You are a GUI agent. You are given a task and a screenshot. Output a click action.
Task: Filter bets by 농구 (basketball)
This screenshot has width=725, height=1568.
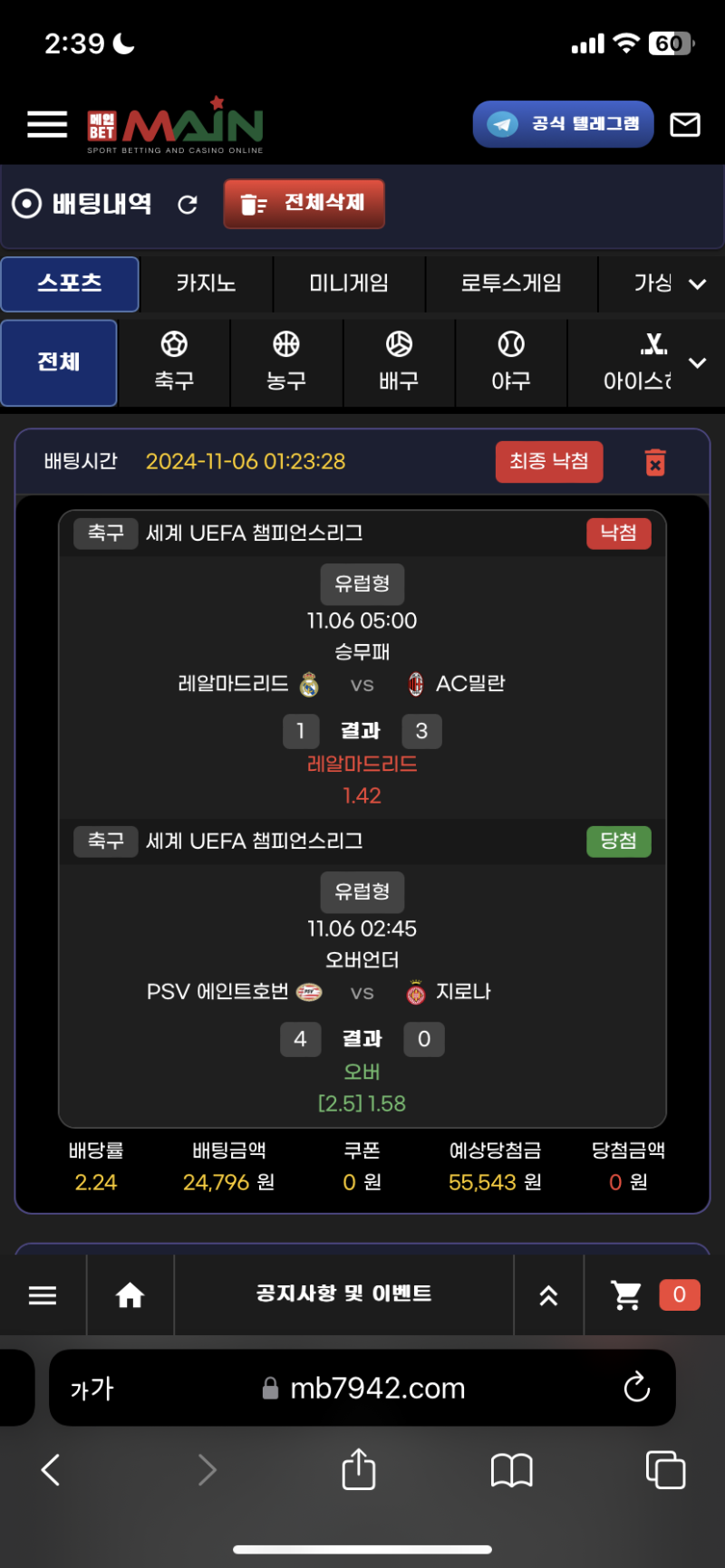286,361
